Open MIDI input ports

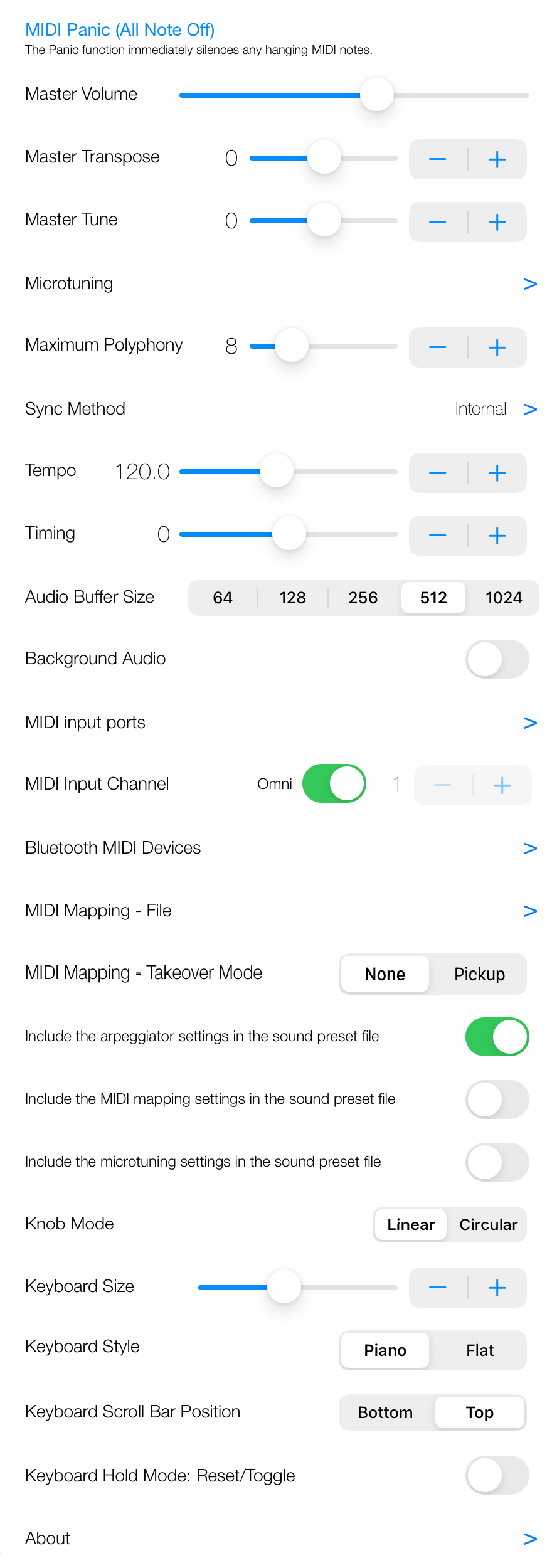click(529, 723)
